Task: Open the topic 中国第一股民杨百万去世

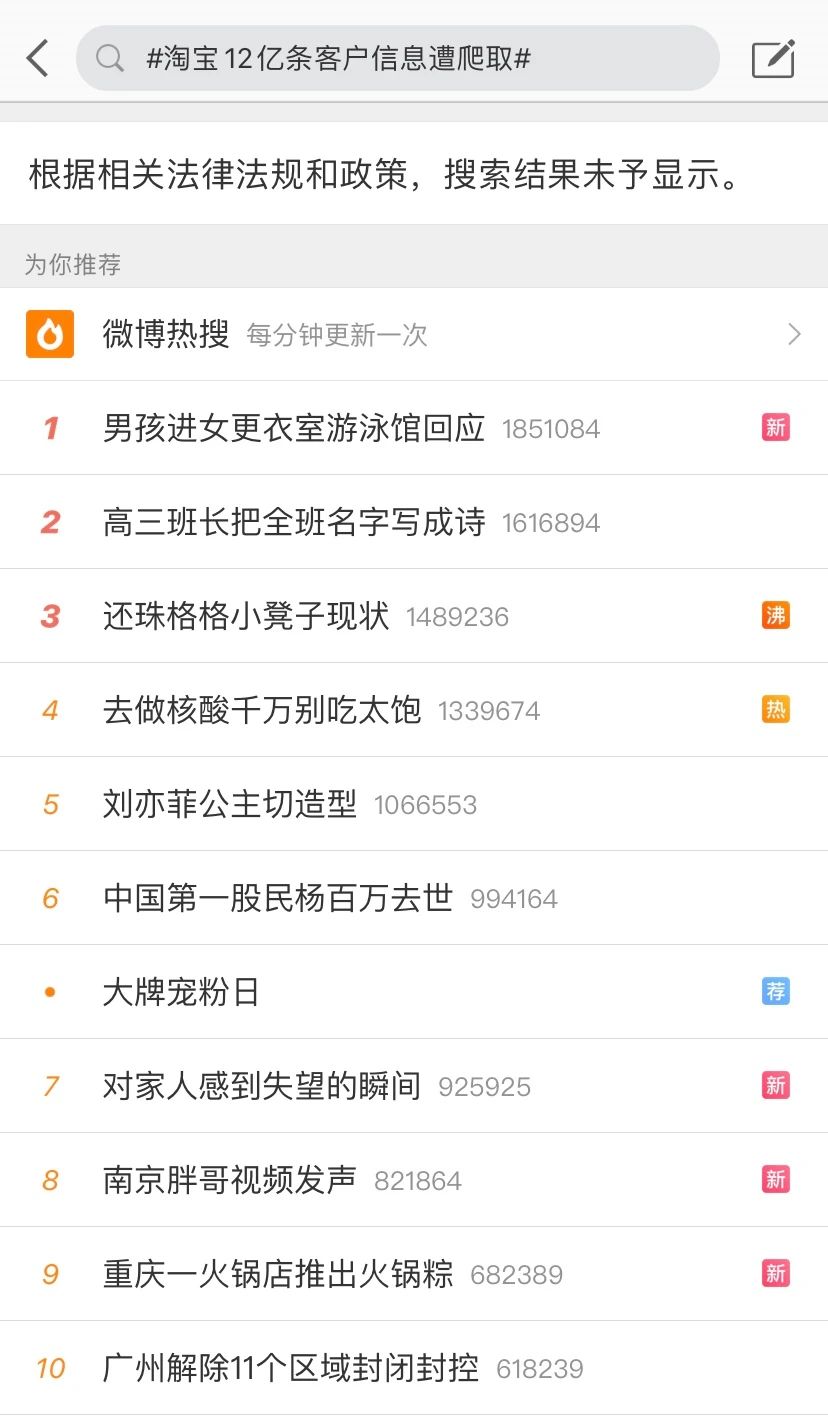Action: tap(278, 898)
